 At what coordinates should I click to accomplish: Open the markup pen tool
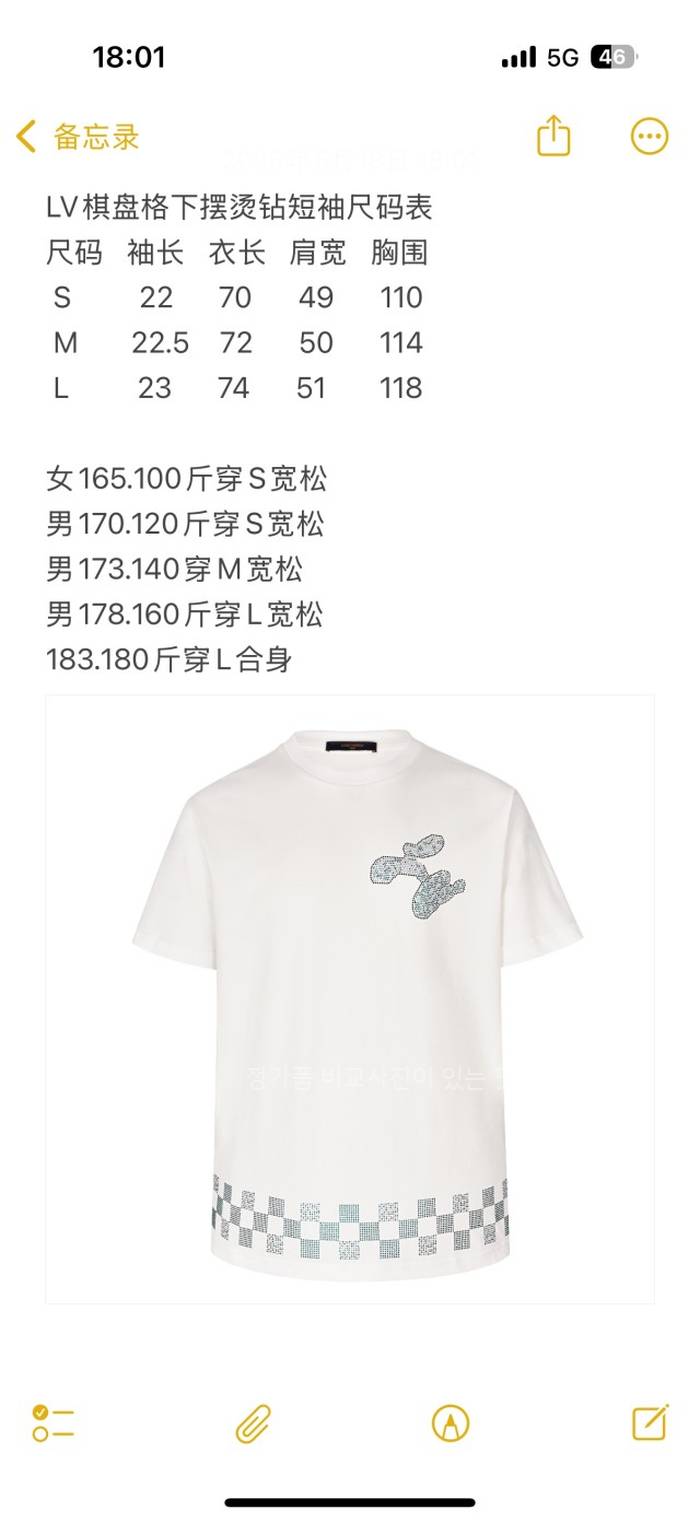pyautogui.click(x=450, y=1422)
